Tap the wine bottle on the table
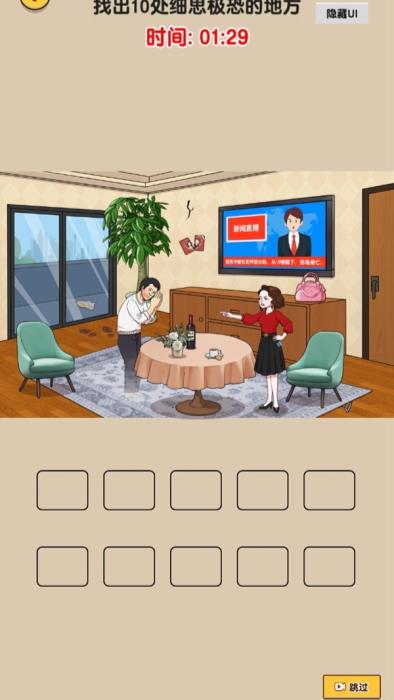 (191, 332)
